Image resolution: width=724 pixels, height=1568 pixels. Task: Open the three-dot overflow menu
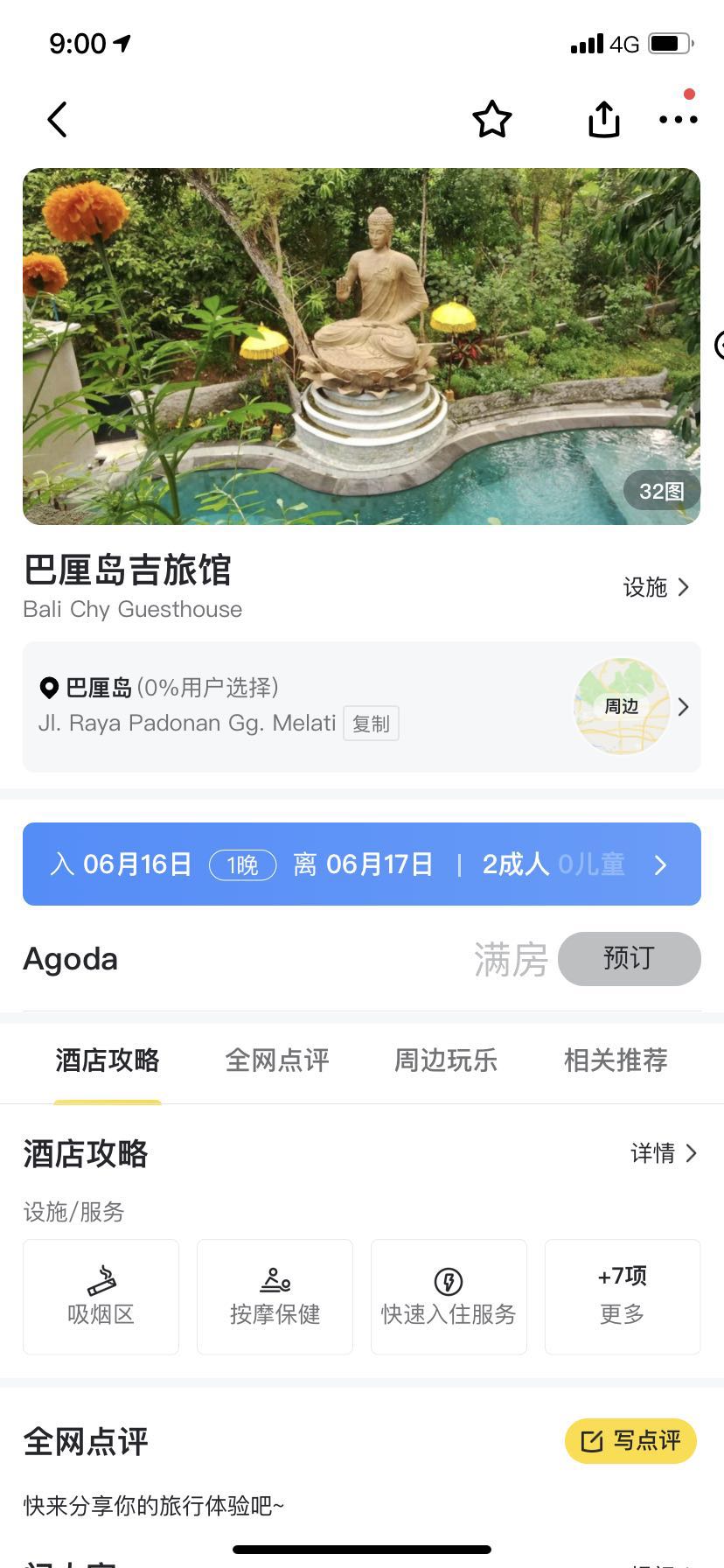(x=678, y=120)
